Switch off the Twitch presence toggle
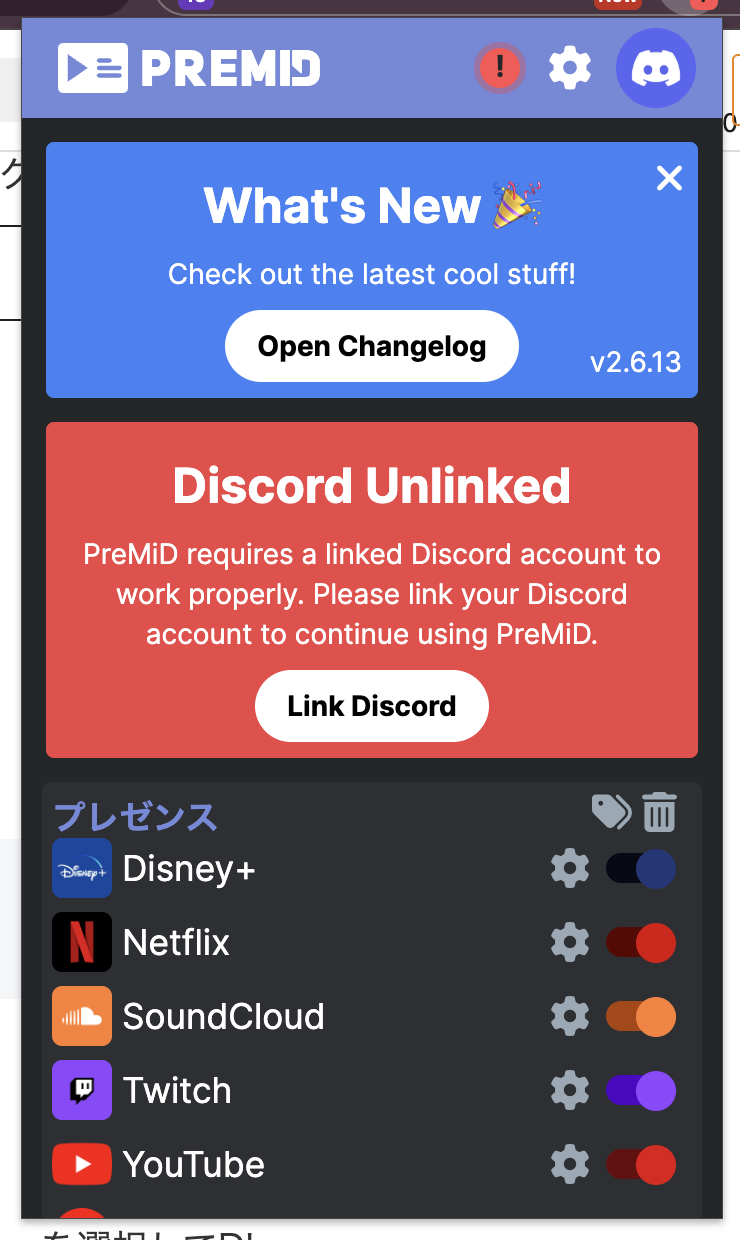 coord(641,1091)
